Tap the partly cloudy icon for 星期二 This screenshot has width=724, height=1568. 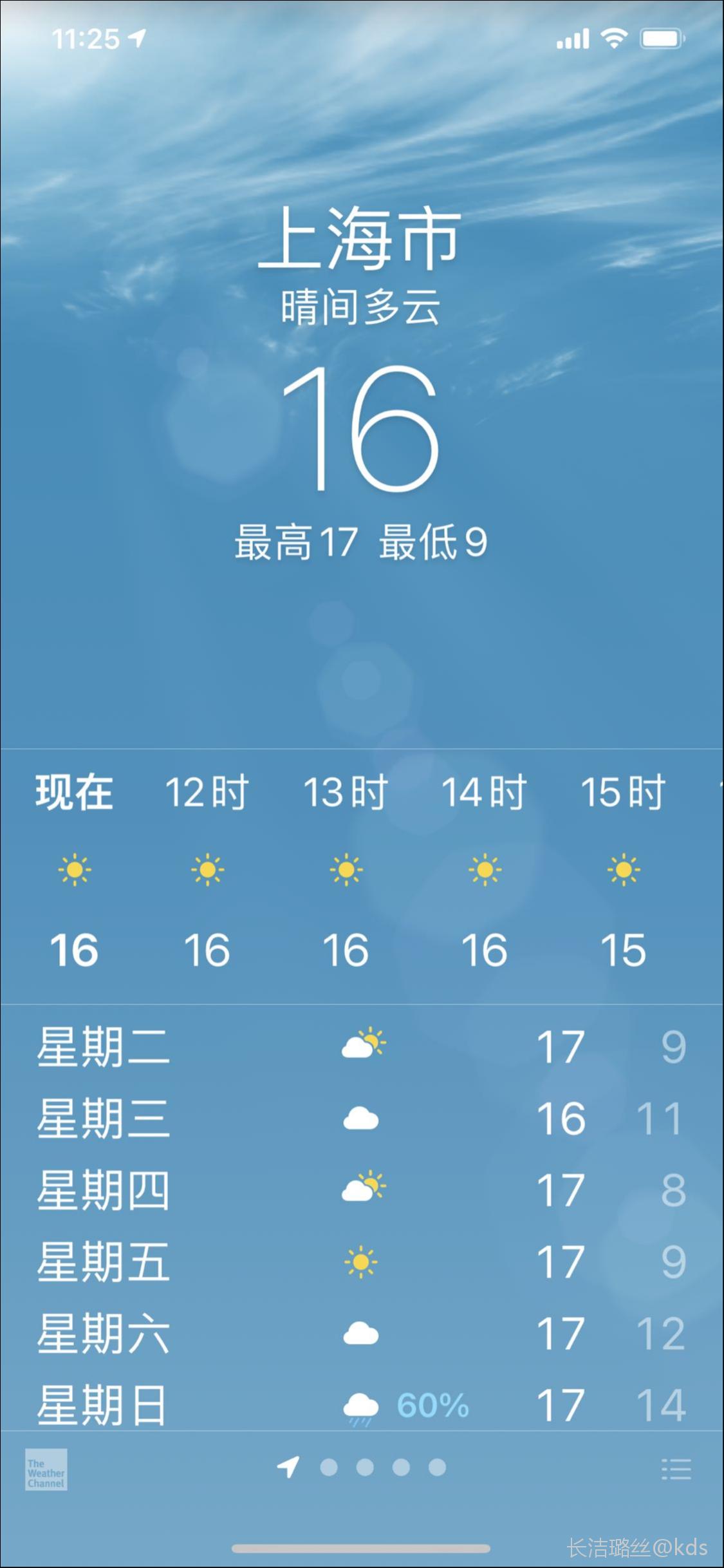[x=364, y=1044]
